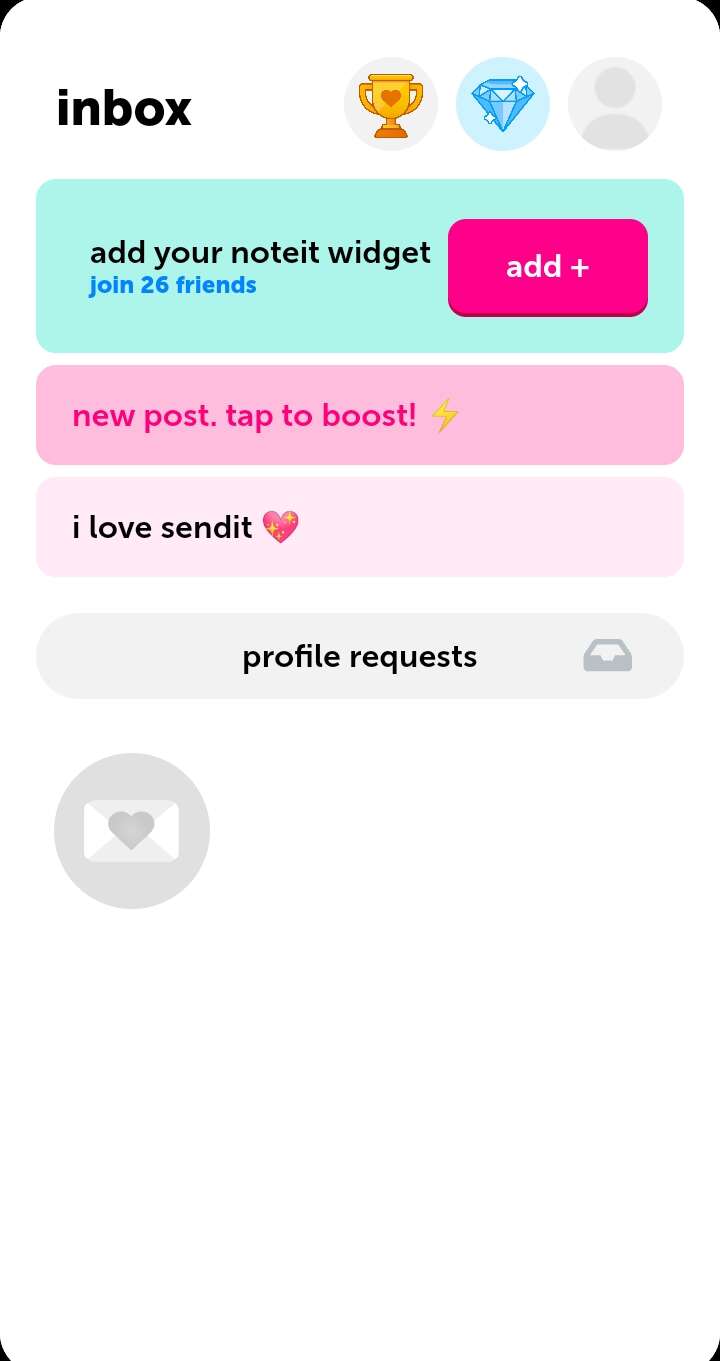
Task: Click the join 26 friends link
Action: [173, 285]
